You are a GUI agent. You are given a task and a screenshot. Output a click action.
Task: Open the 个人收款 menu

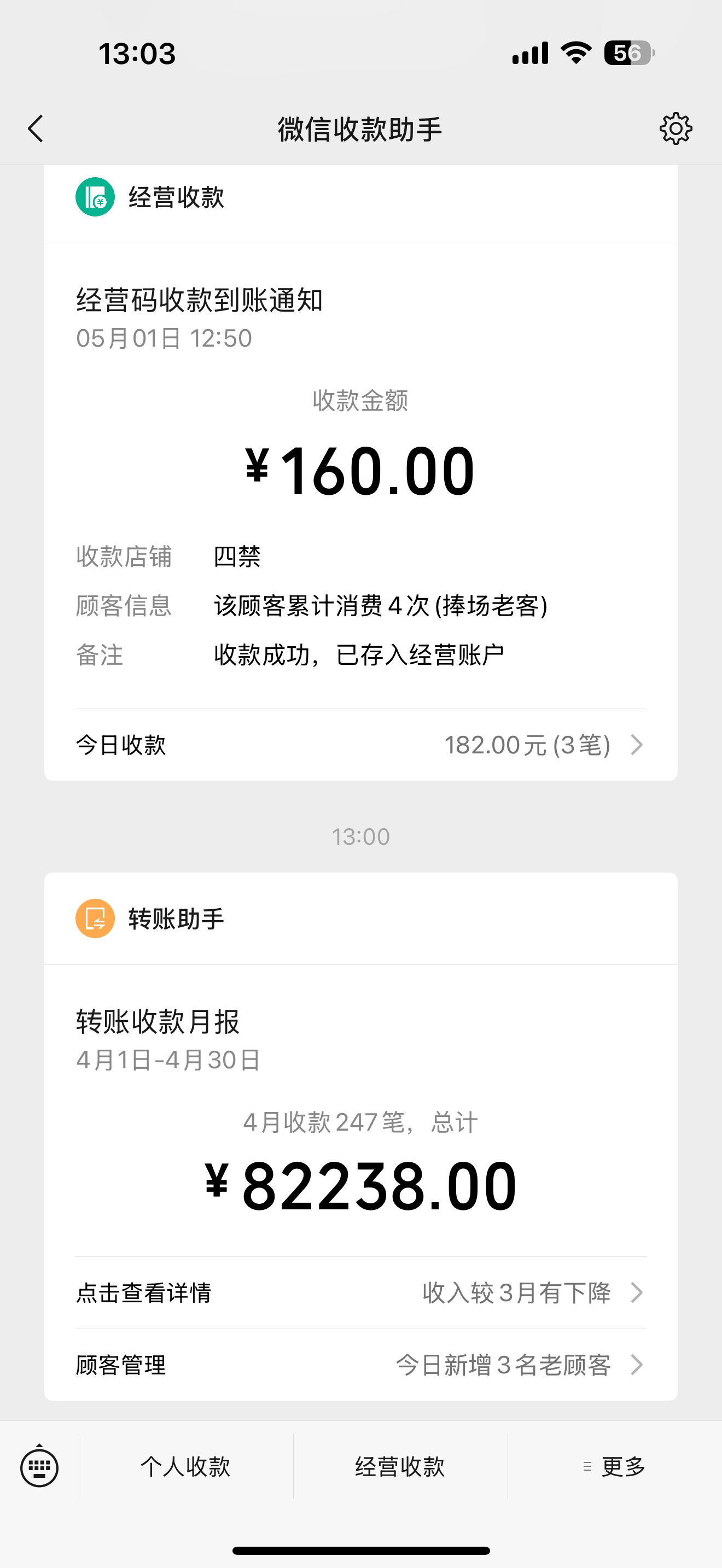(185, 1467)
